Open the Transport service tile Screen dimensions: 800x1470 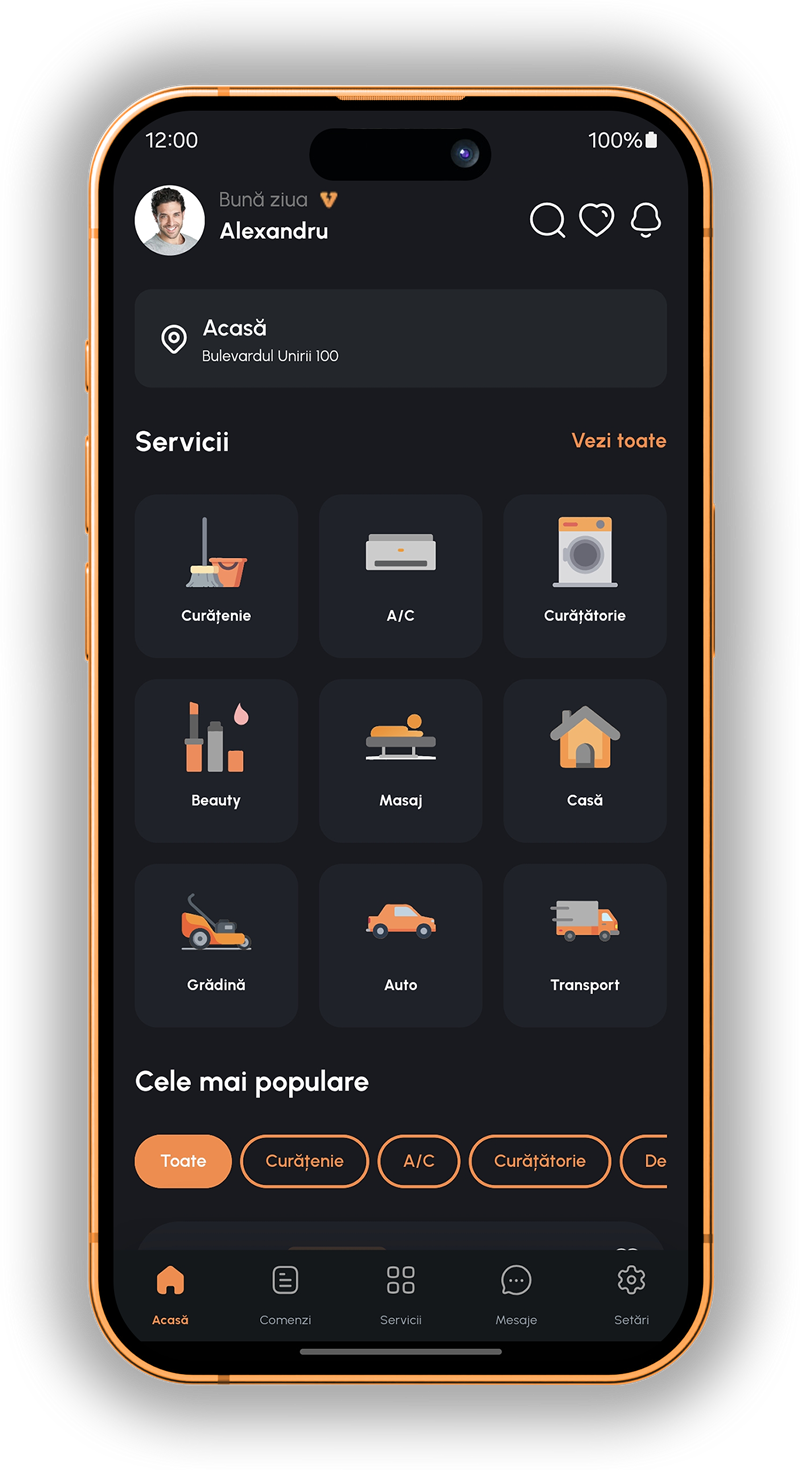[585, 945]
